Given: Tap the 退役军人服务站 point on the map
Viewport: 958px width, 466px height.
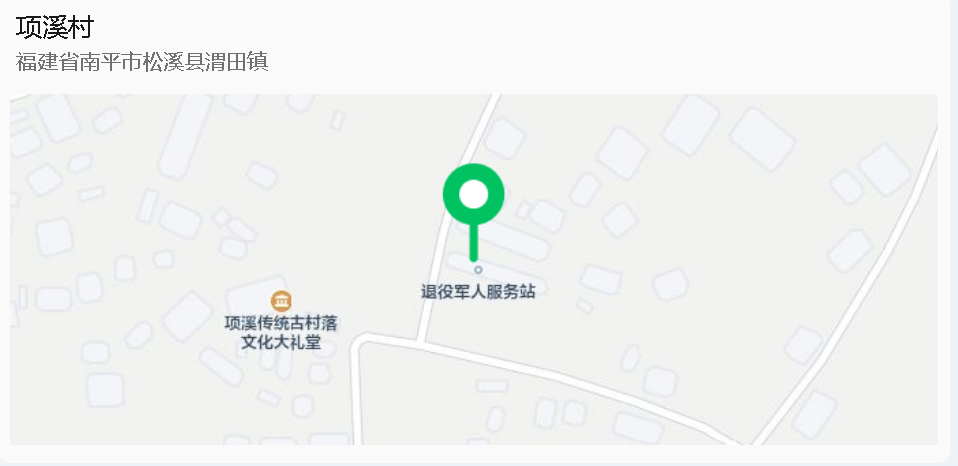Looking at the screenshot, I should (478, 270).
